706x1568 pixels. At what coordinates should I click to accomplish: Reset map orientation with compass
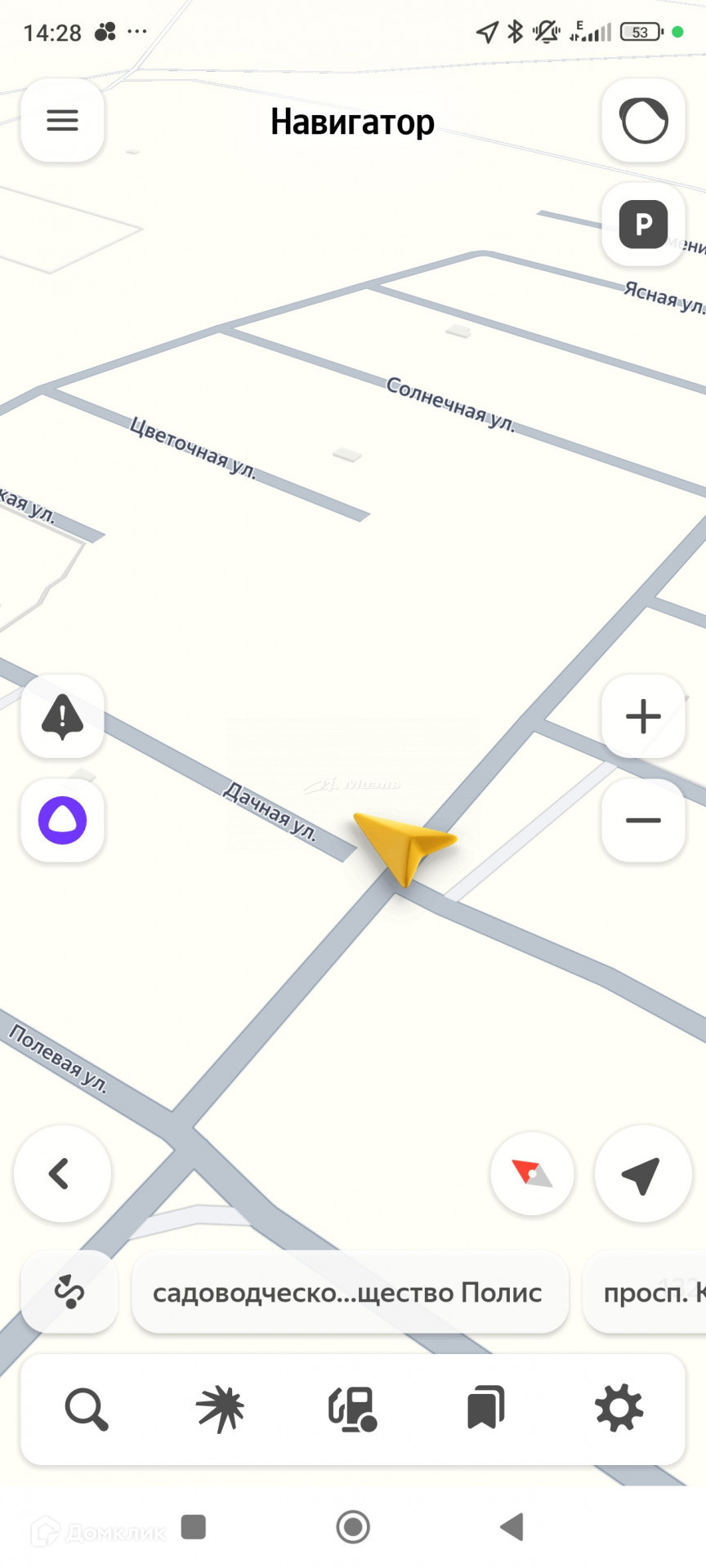tap(532, 1174)
